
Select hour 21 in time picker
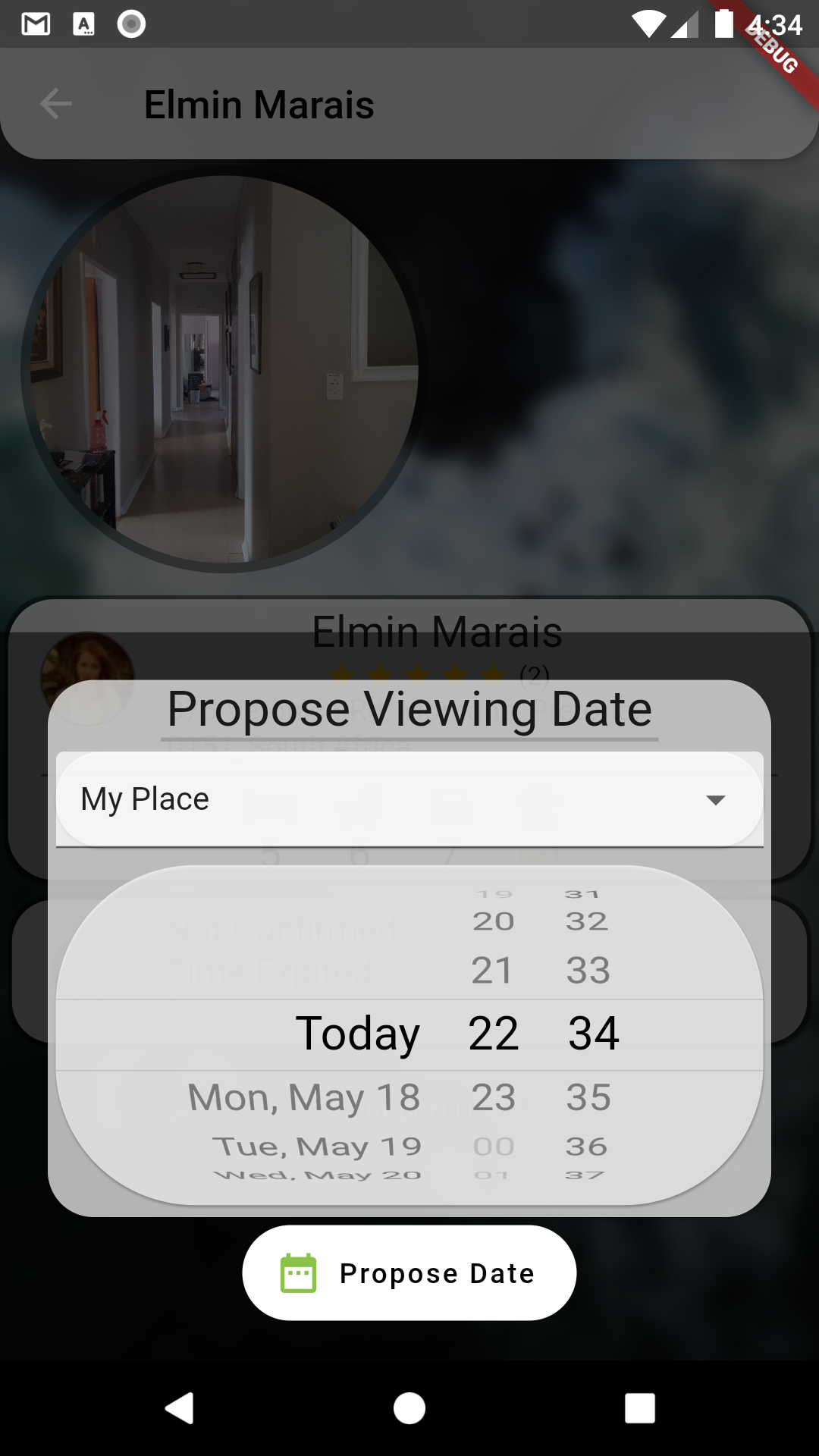coord(492,971)
